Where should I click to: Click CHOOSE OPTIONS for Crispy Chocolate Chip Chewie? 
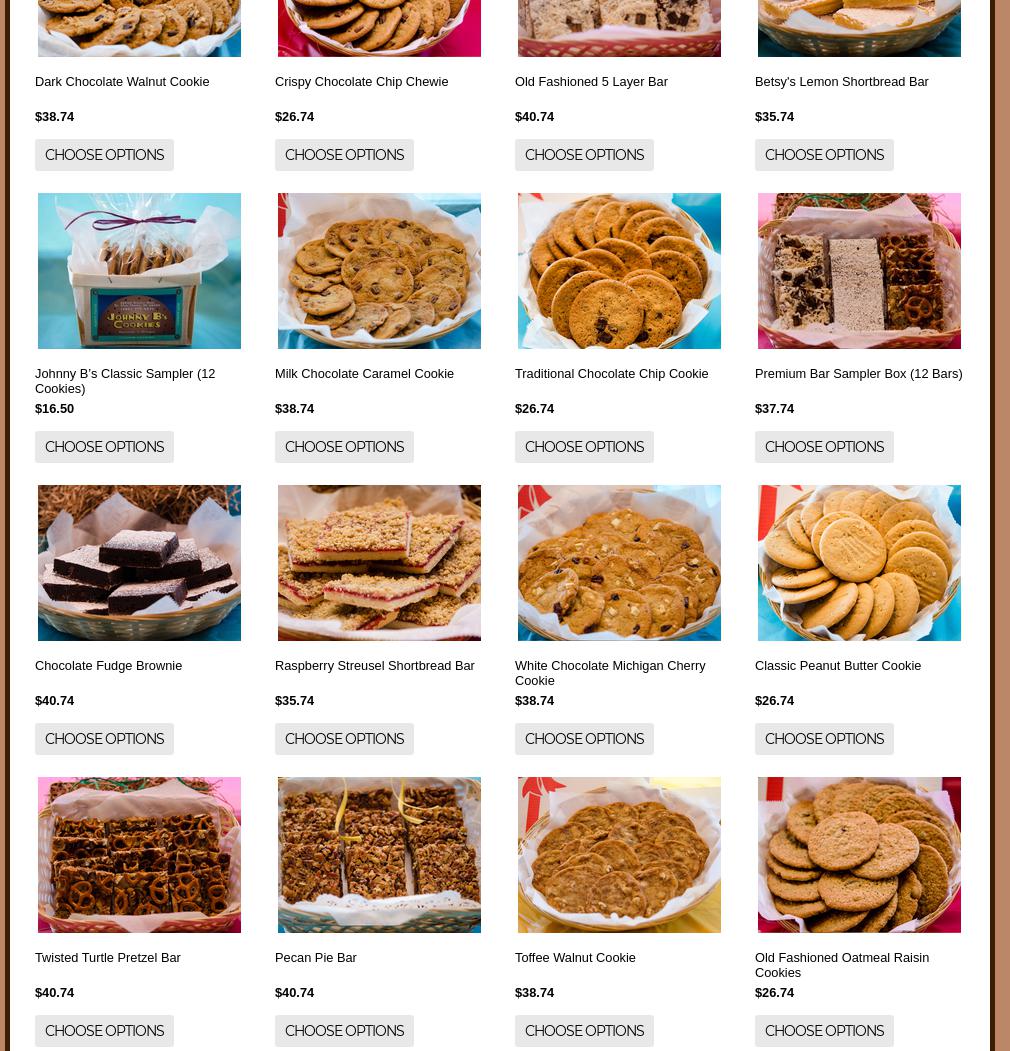click(x=344, y=155)
